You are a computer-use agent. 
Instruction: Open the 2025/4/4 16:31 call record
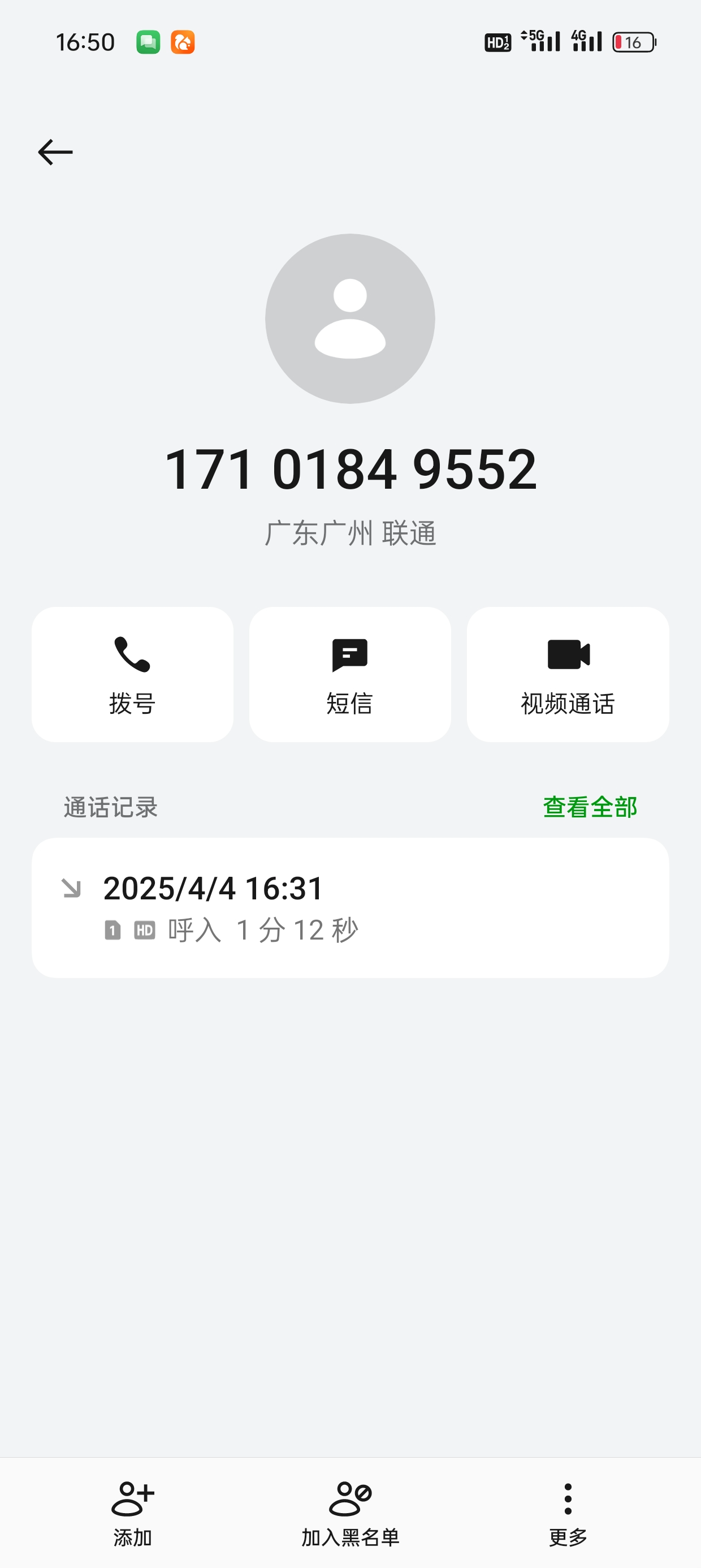(350, 907)
